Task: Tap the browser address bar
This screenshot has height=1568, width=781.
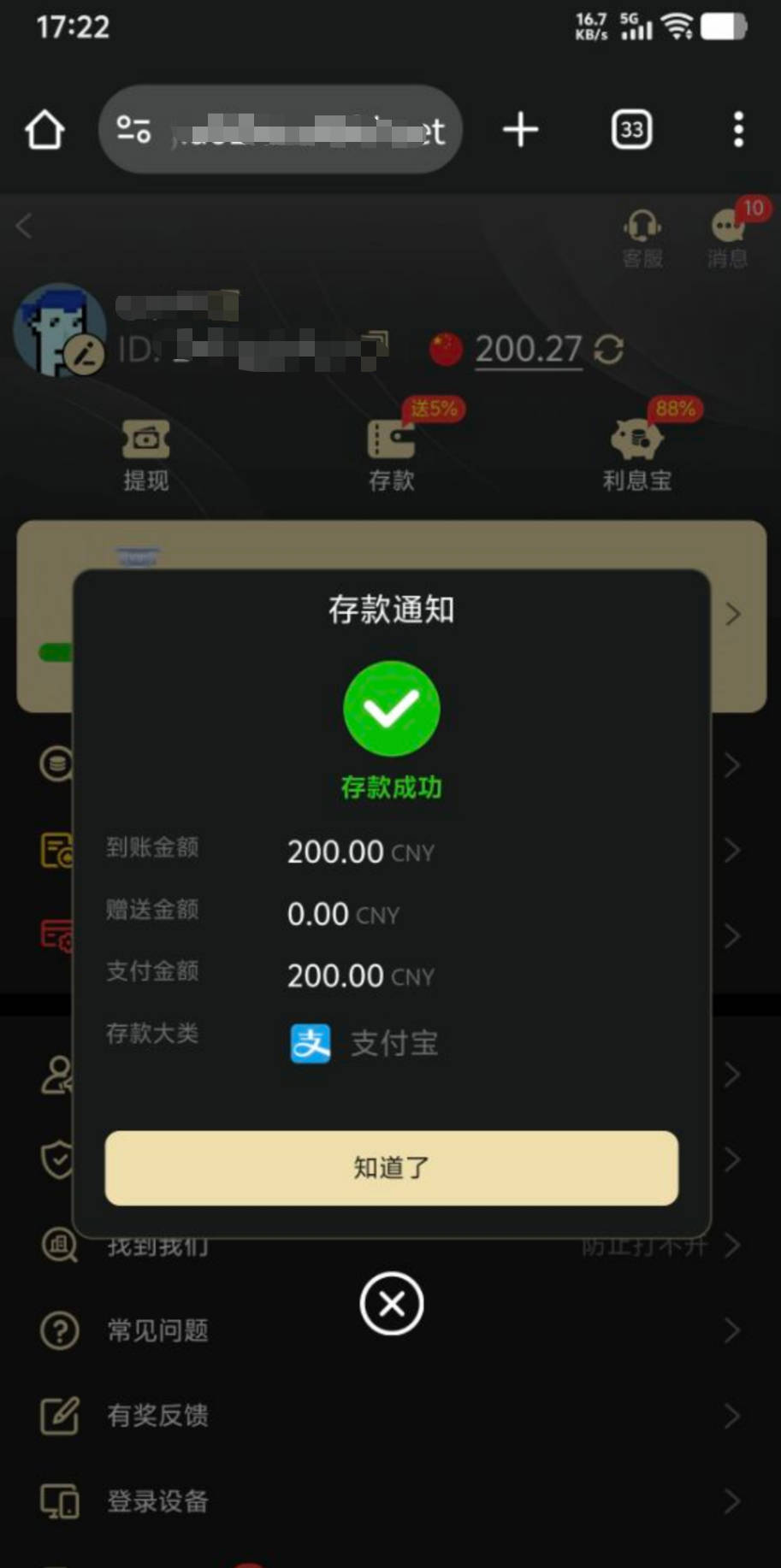Action: click(x=282, y=131)
